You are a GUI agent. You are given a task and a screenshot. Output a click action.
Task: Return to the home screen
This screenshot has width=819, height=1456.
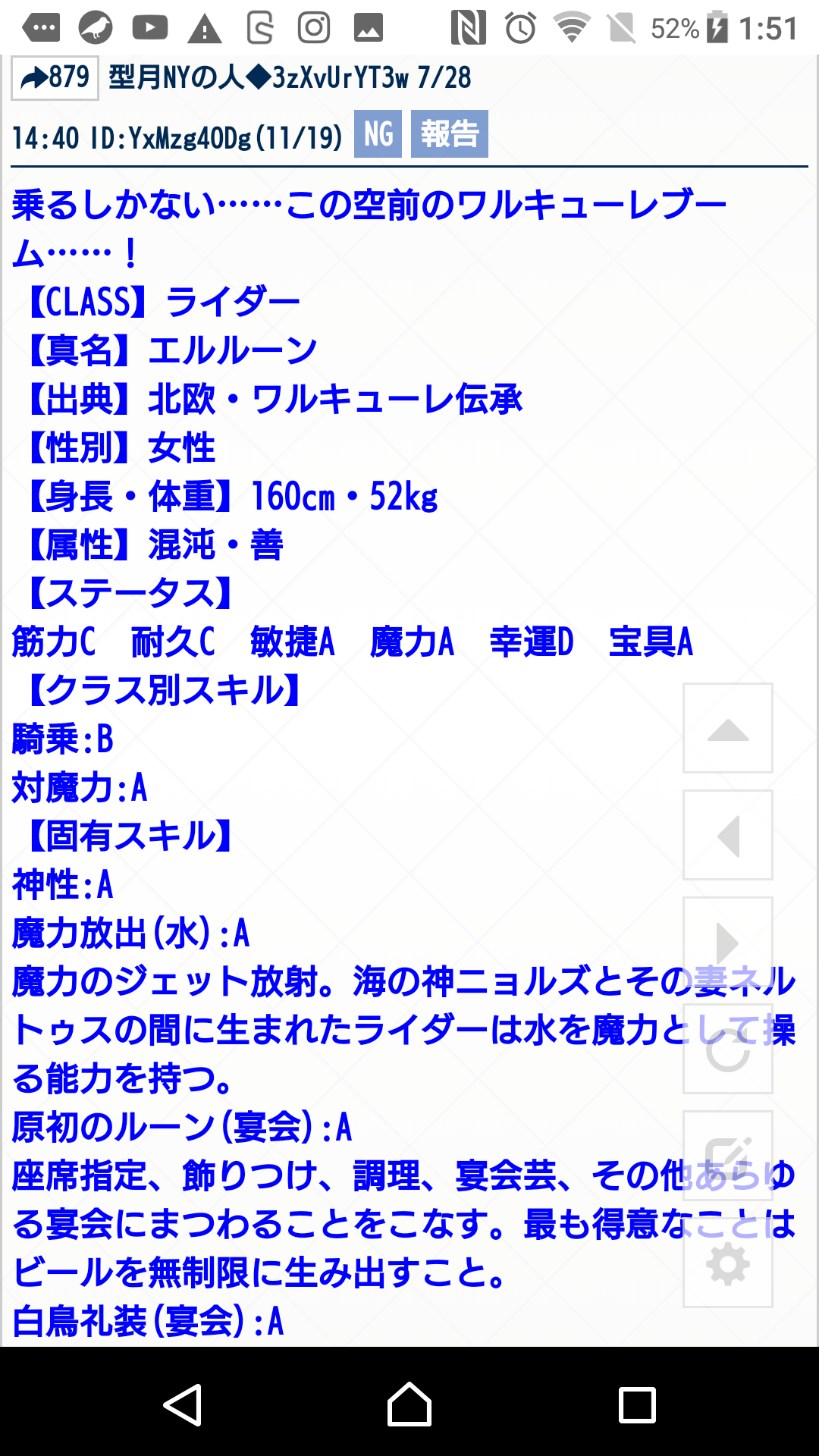[x=409, y=1404]
